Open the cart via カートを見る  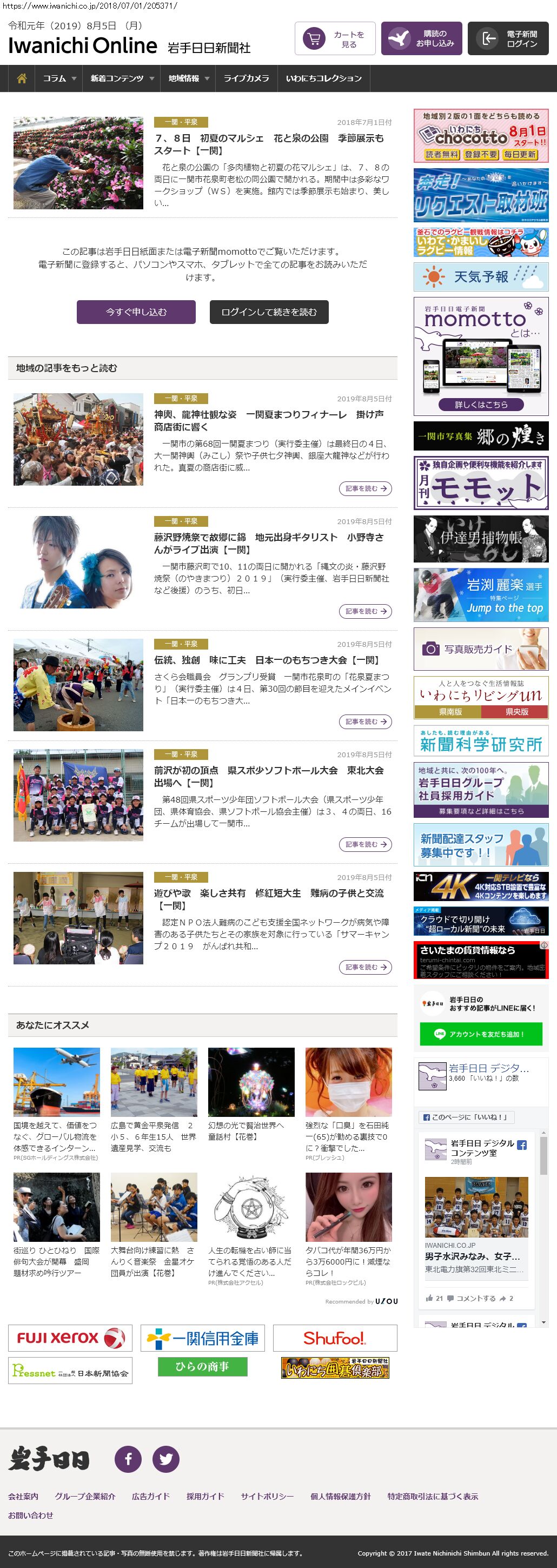pos(334,39)
